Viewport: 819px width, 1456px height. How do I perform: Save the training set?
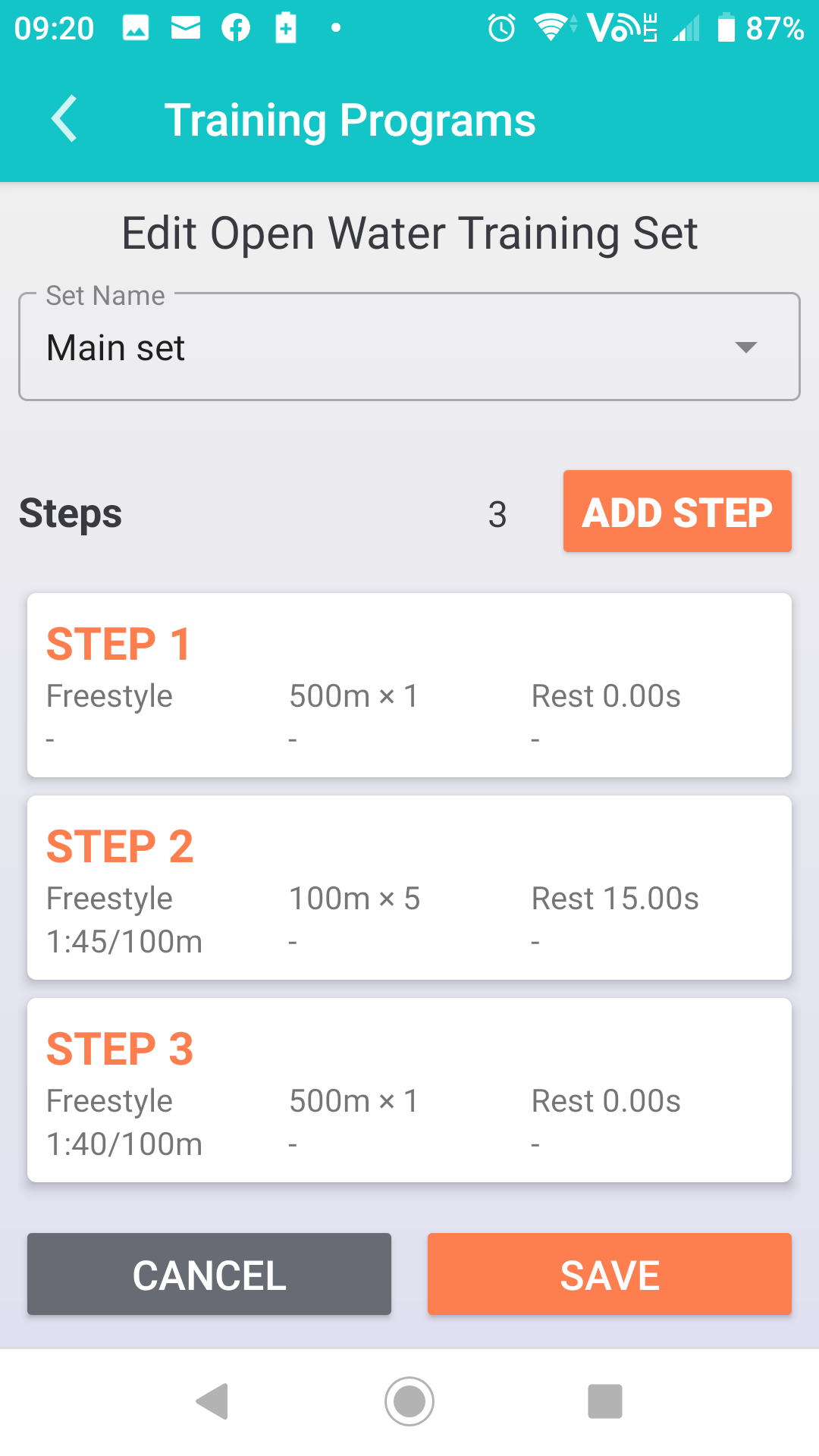[x=610, y=1274]
